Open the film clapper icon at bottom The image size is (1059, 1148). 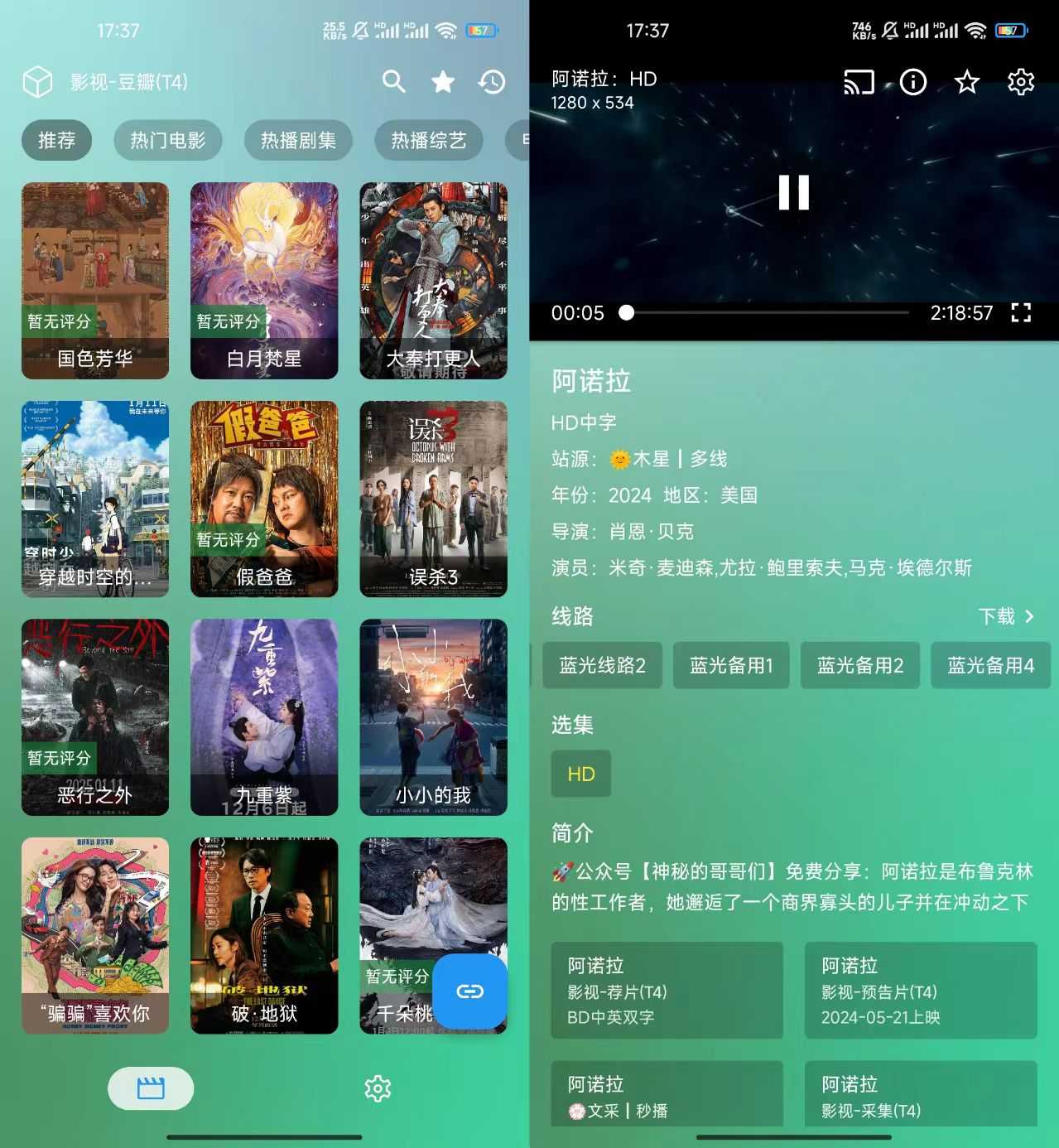coord(150,1088)
